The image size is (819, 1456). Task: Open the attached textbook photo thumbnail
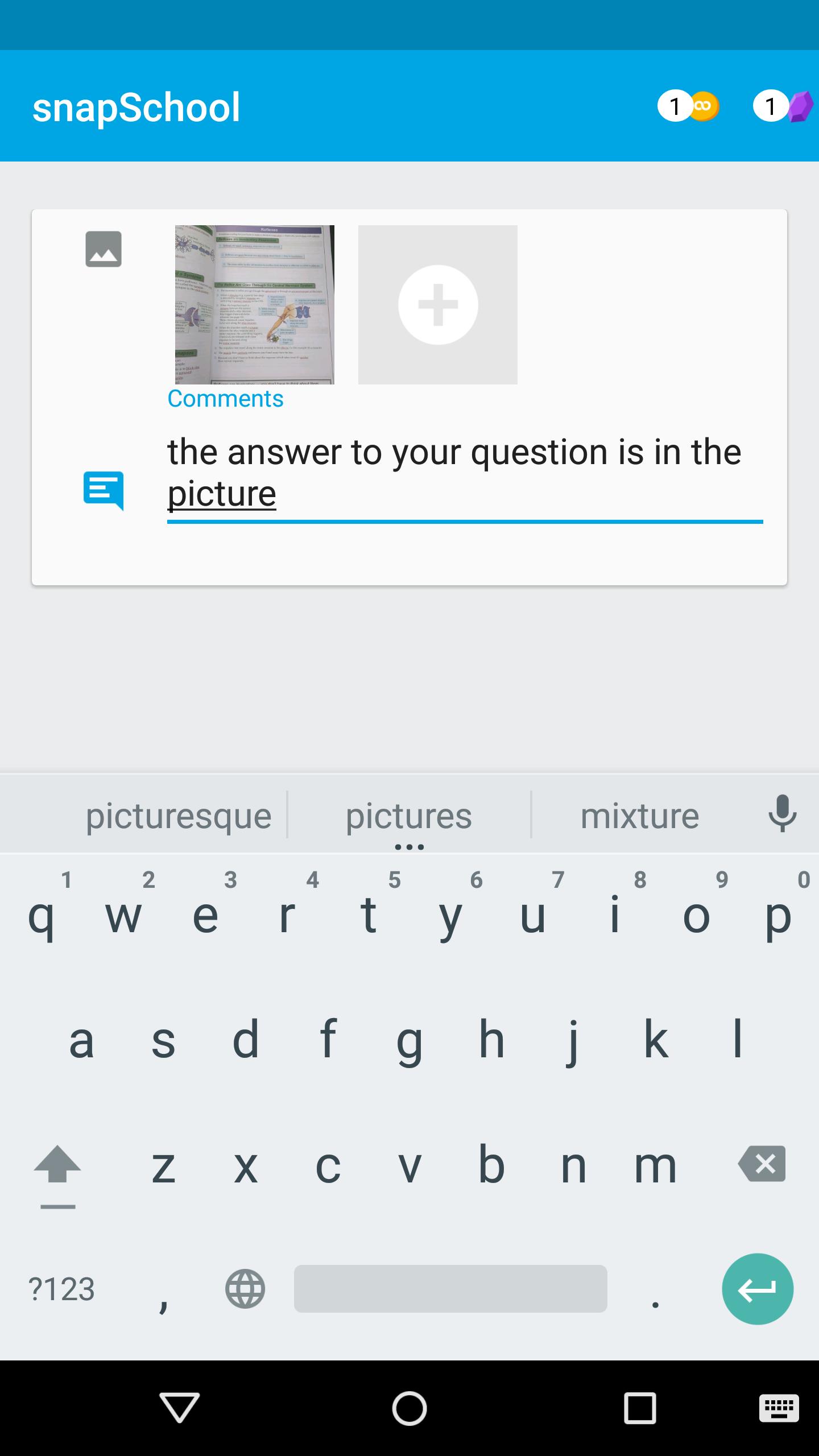(254, 304)
